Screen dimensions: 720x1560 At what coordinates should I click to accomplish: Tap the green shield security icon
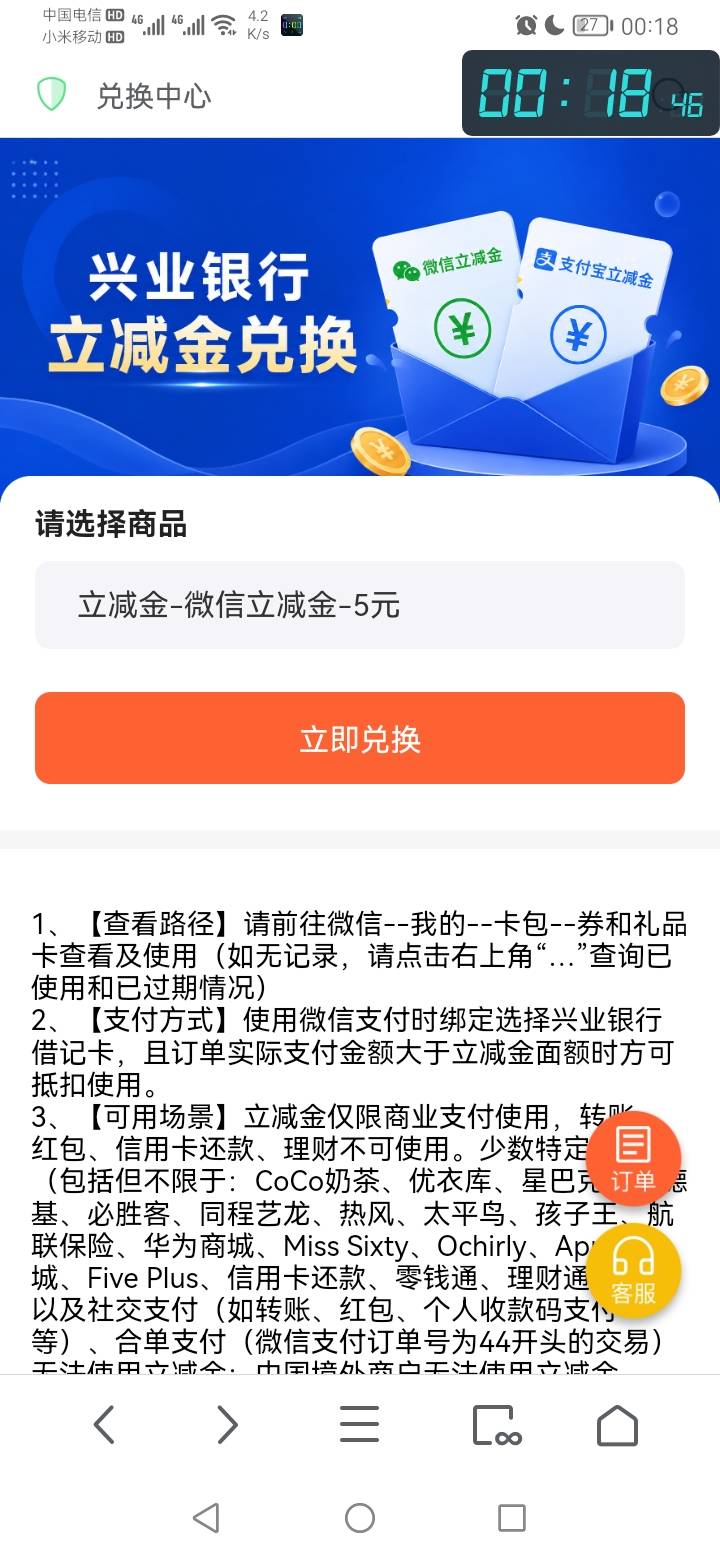click(x=51, y=95)
